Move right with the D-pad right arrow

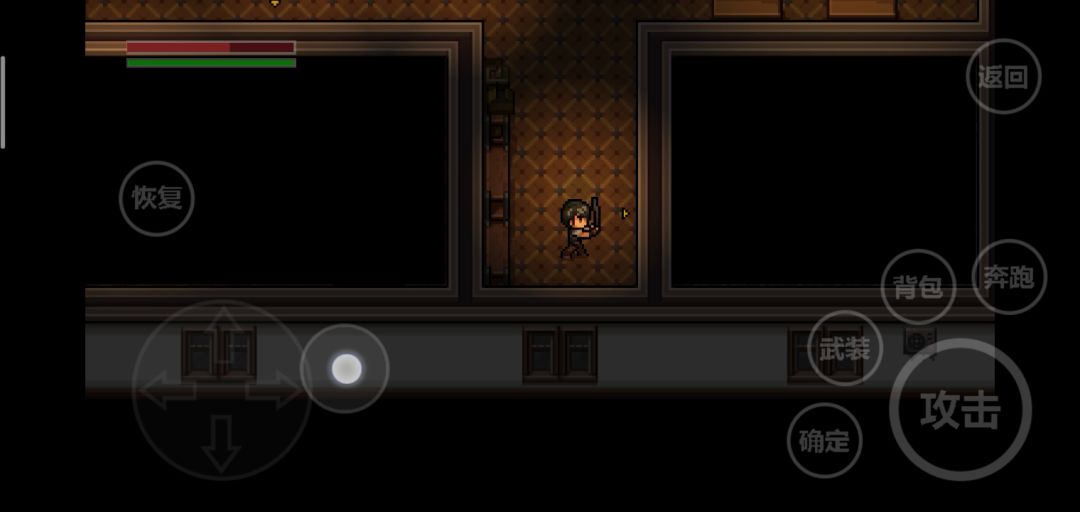tap(274, 390)
